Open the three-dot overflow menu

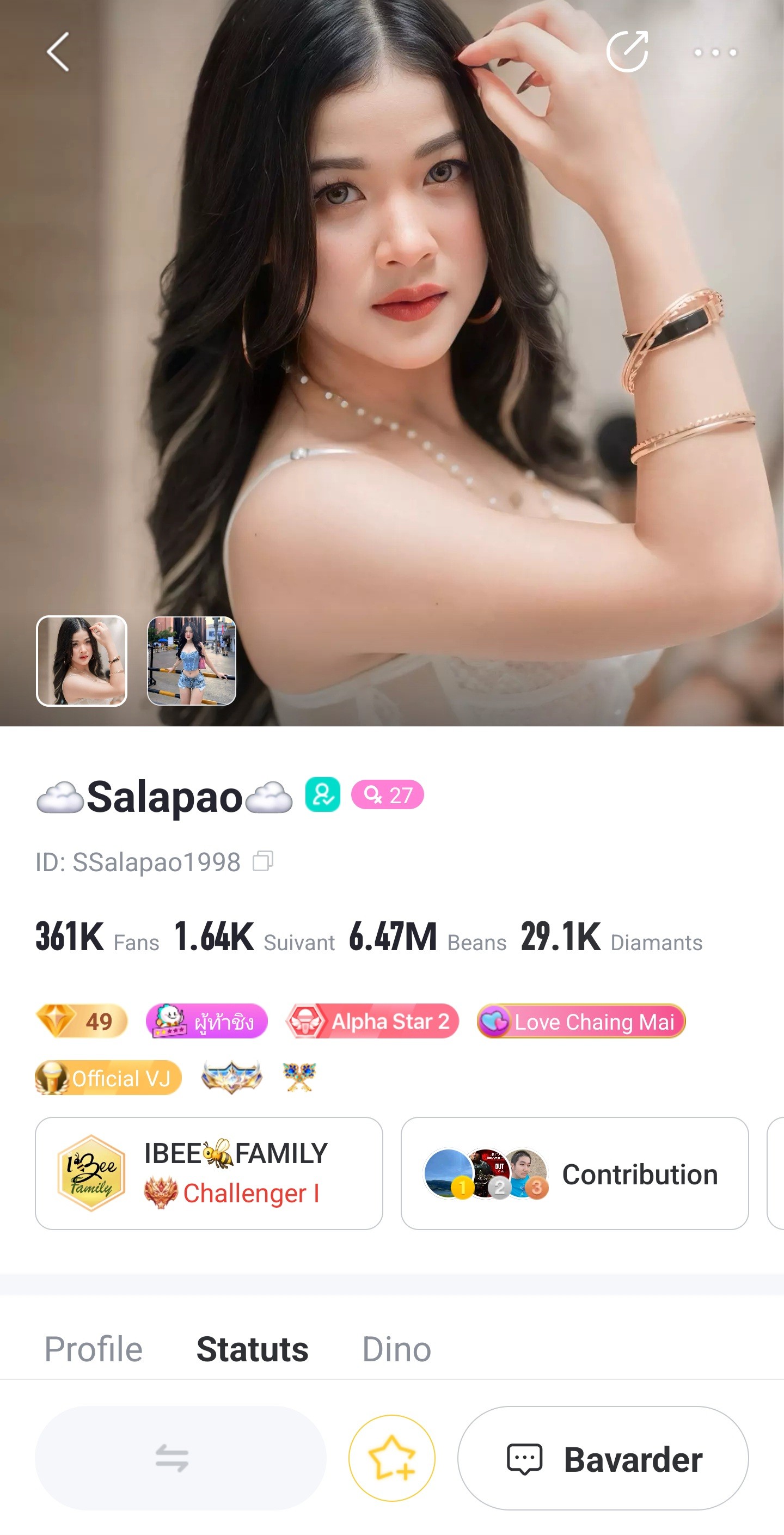715,52
